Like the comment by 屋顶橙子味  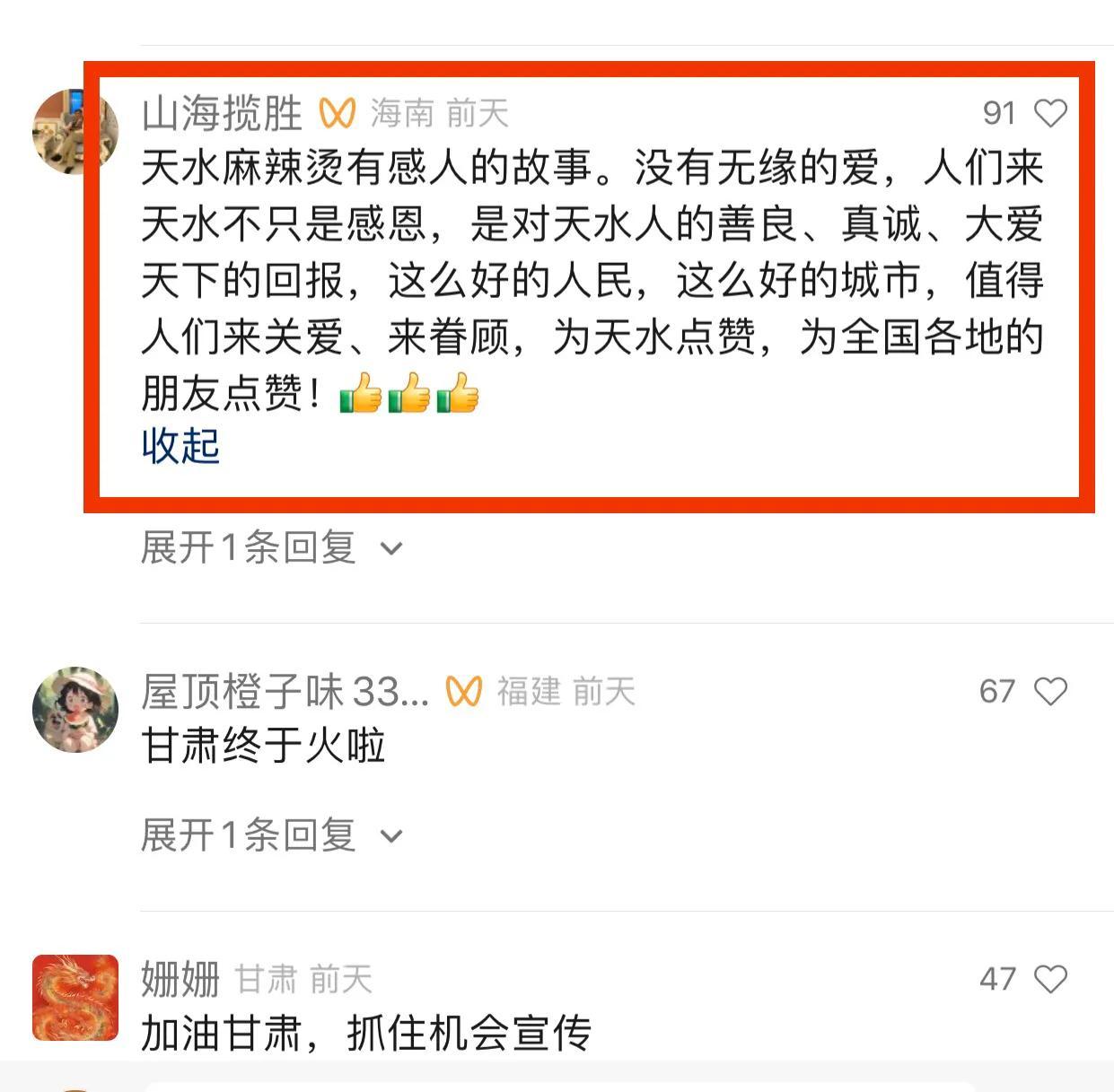(1049, 691)
